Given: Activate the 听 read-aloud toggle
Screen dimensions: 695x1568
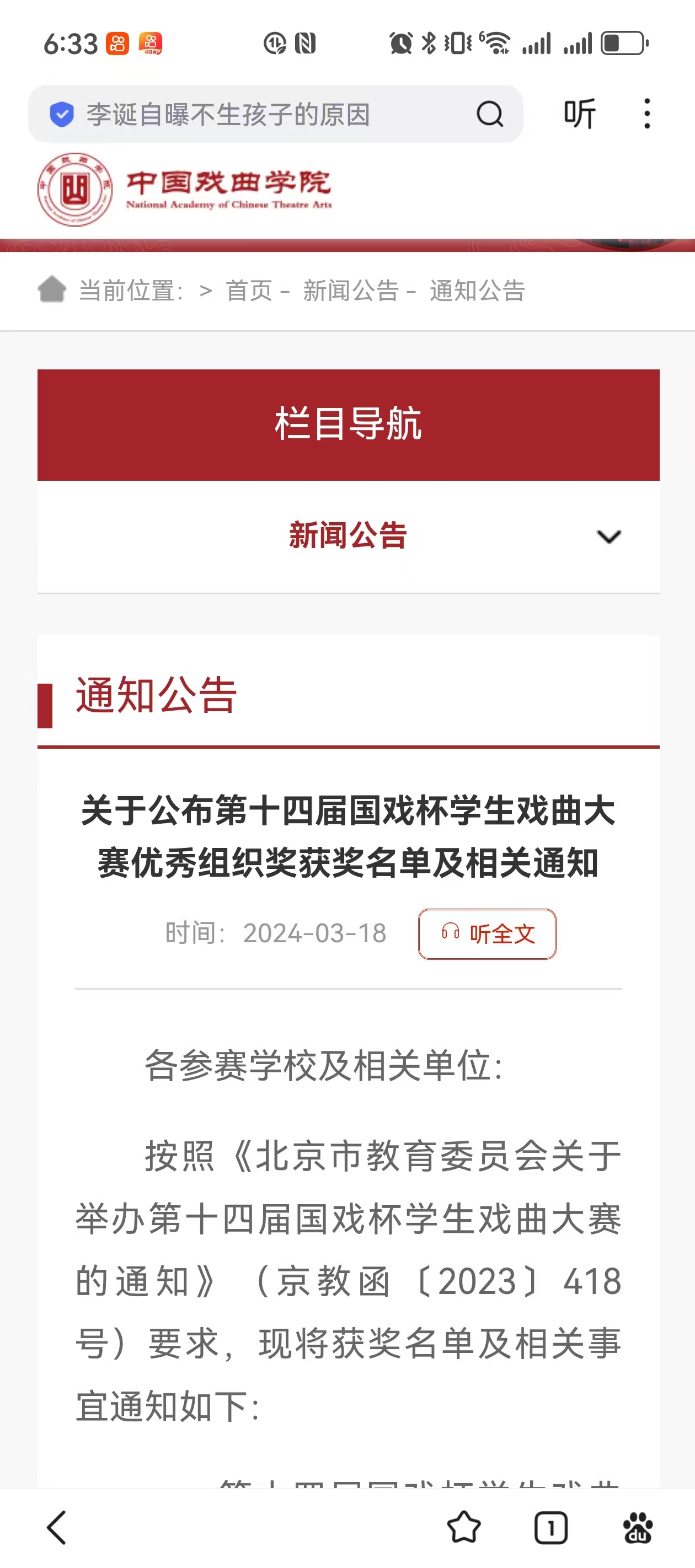Looking at the screenshot, I should click(x=580, y=113).
